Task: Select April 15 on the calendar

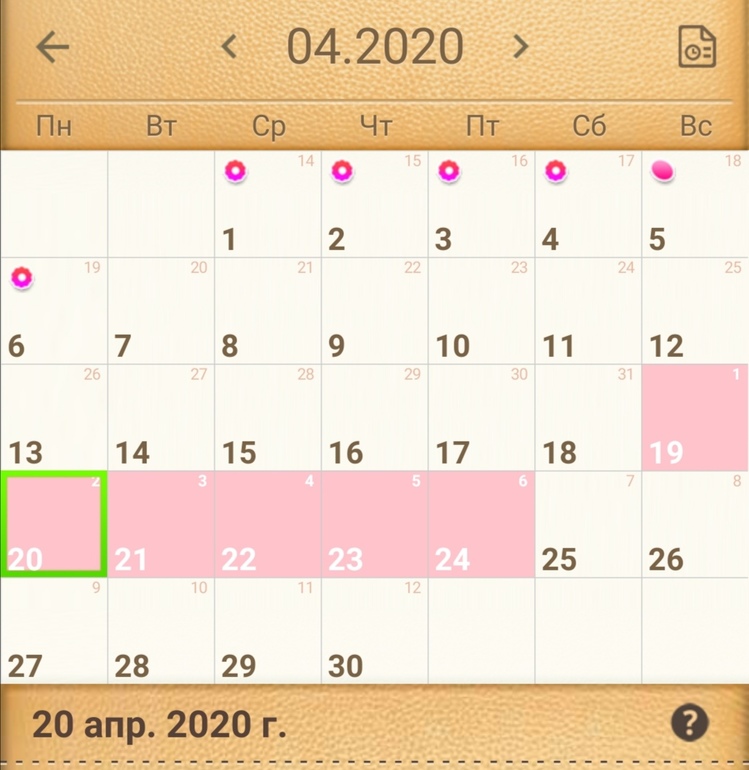Action: pyautogui.click(x=268, y=418)
